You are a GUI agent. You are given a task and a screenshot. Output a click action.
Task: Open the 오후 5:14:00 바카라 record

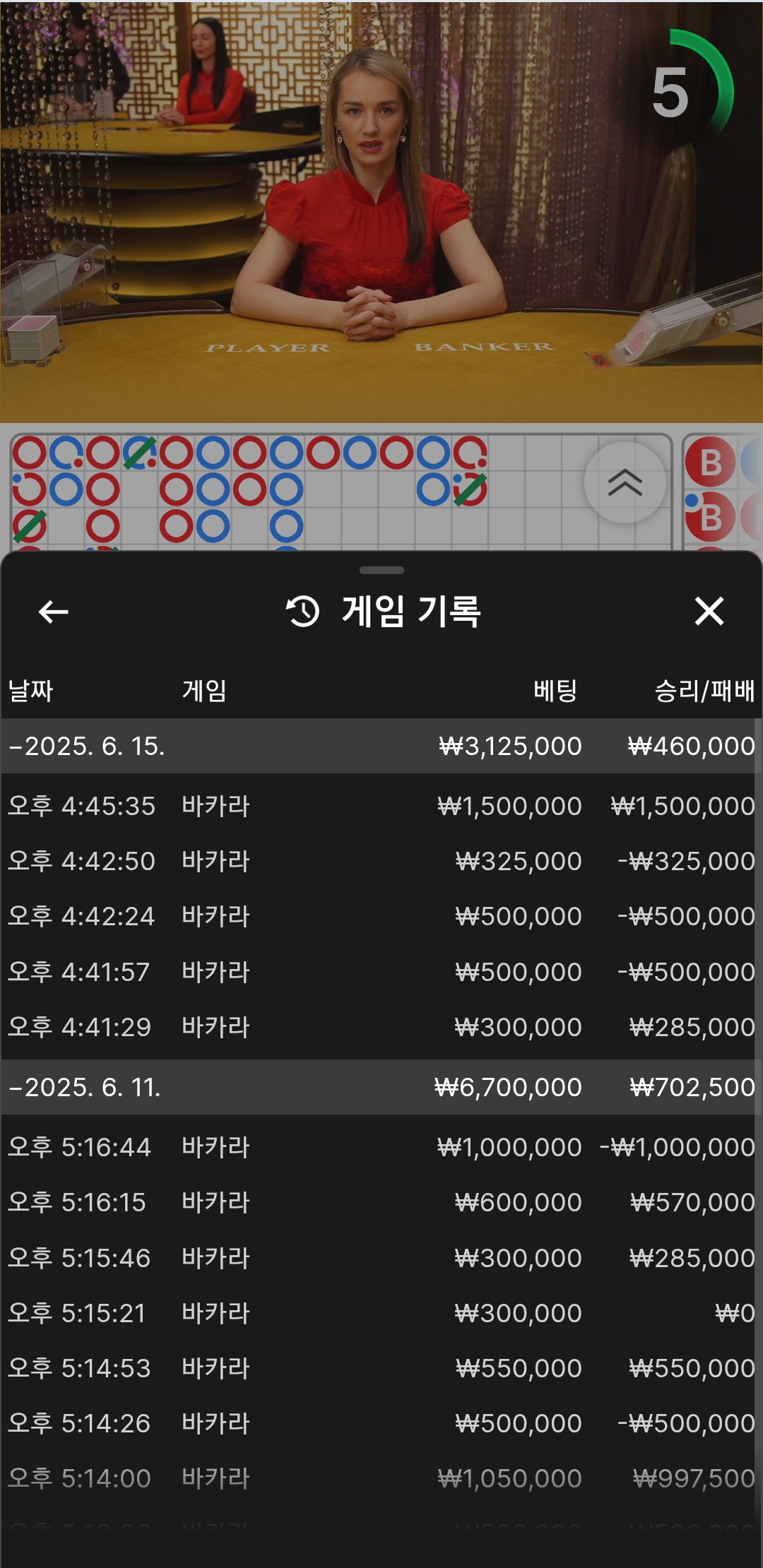[x=381, y=1478]
